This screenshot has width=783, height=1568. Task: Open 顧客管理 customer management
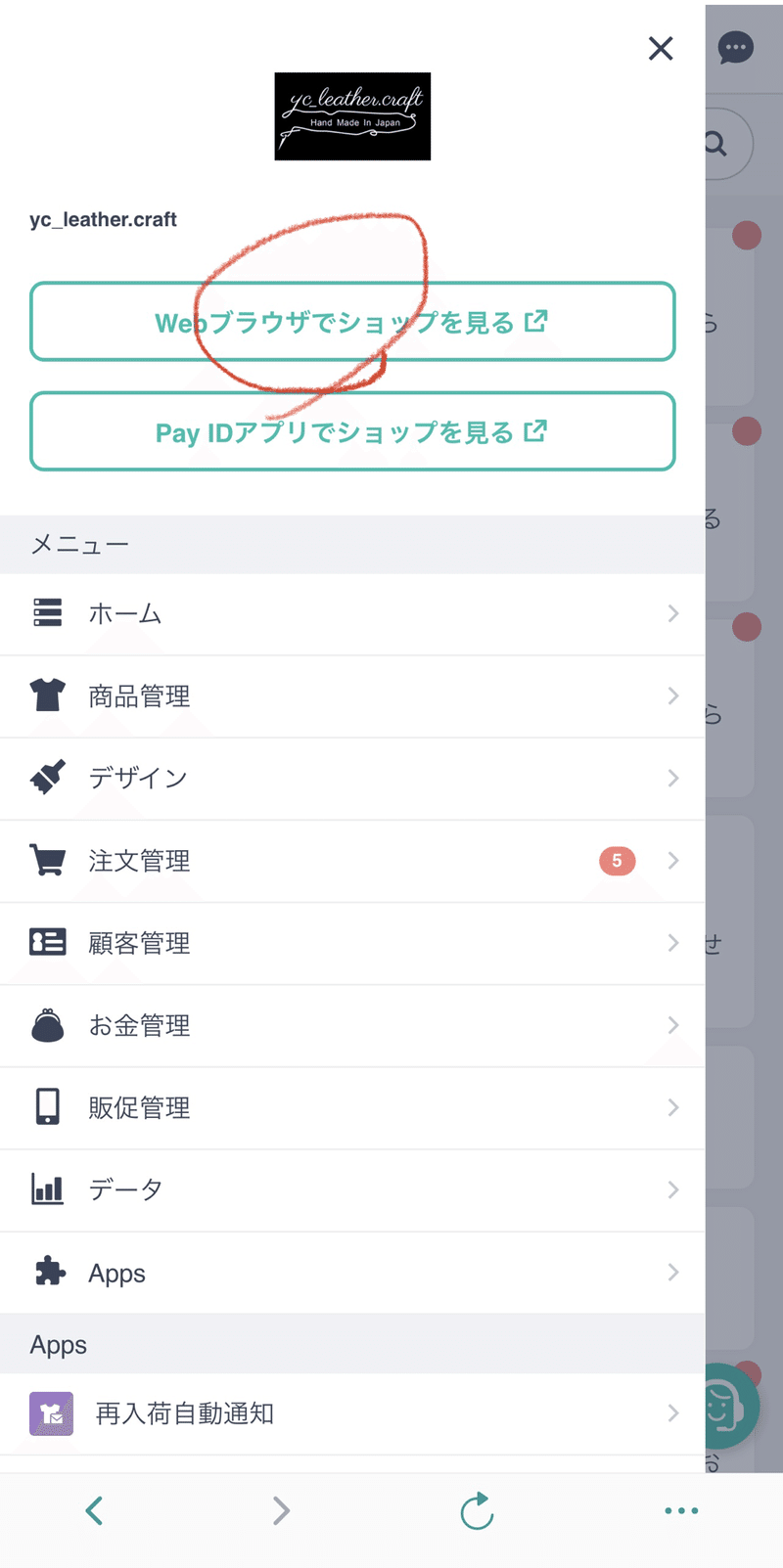[x=352, y=943]
